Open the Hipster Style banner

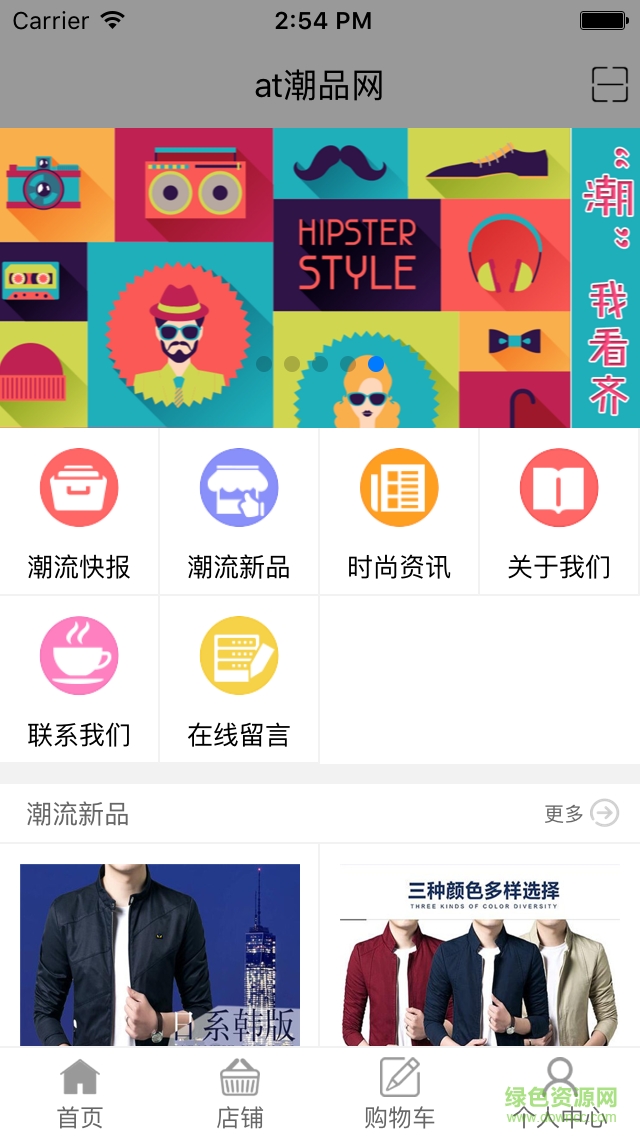320,277
